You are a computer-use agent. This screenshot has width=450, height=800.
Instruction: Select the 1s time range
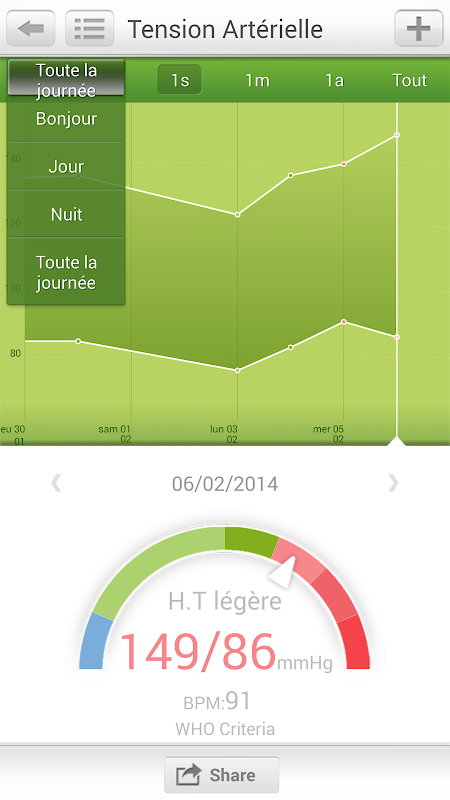pyautogui.click(x=180, y=80)
